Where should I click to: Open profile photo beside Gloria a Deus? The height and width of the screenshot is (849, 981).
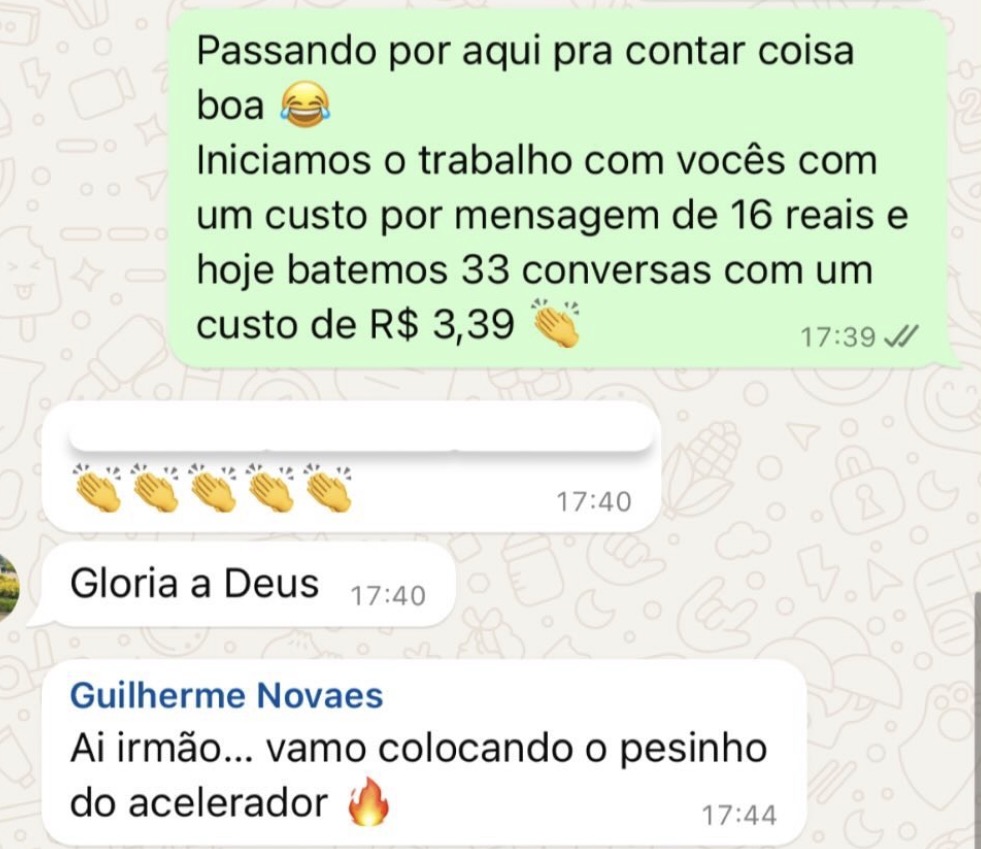pos(8,586)
